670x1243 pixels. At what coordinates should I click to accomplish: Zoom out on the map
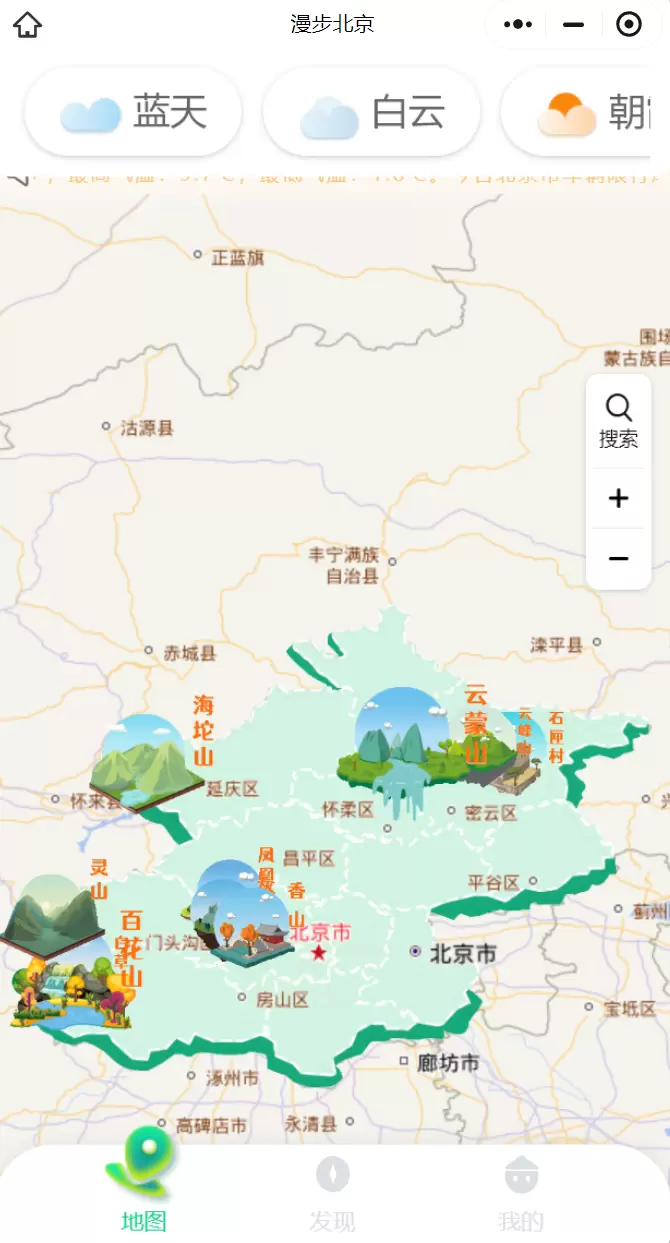[618, 558]
